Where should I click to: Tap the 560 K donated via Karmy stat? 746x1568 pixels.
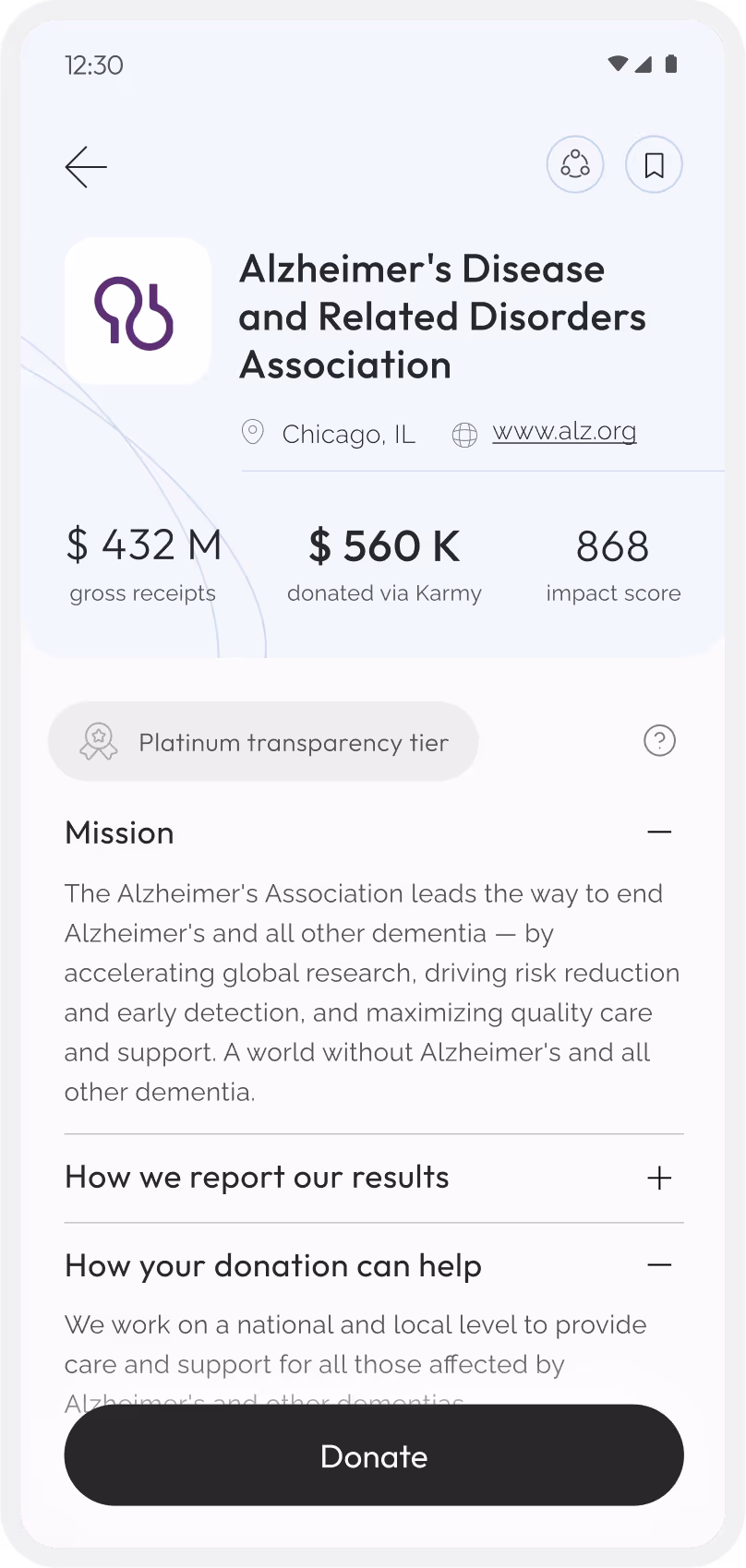[384, 545]
